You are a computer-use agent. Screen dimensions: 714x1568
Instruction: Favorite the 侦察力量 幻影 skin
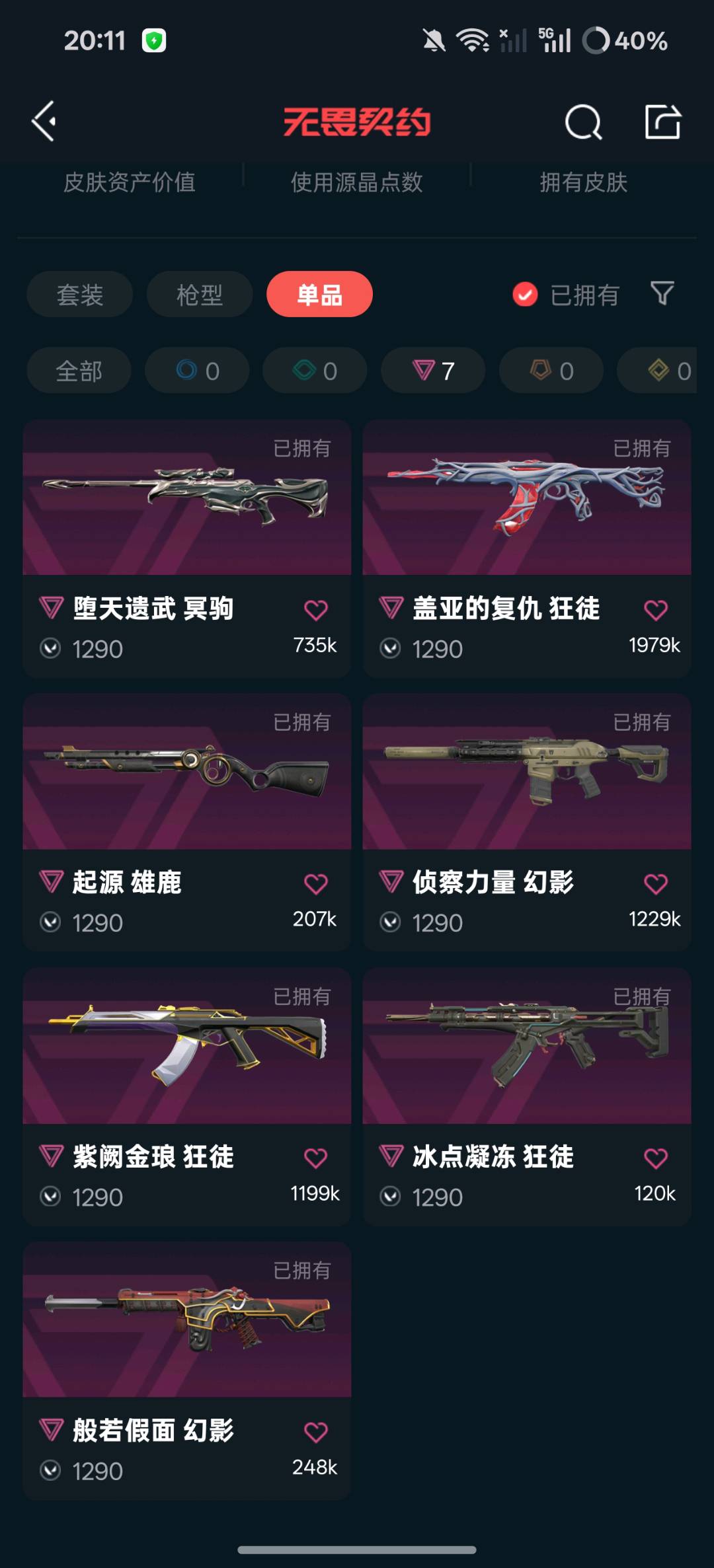[655, 884]
